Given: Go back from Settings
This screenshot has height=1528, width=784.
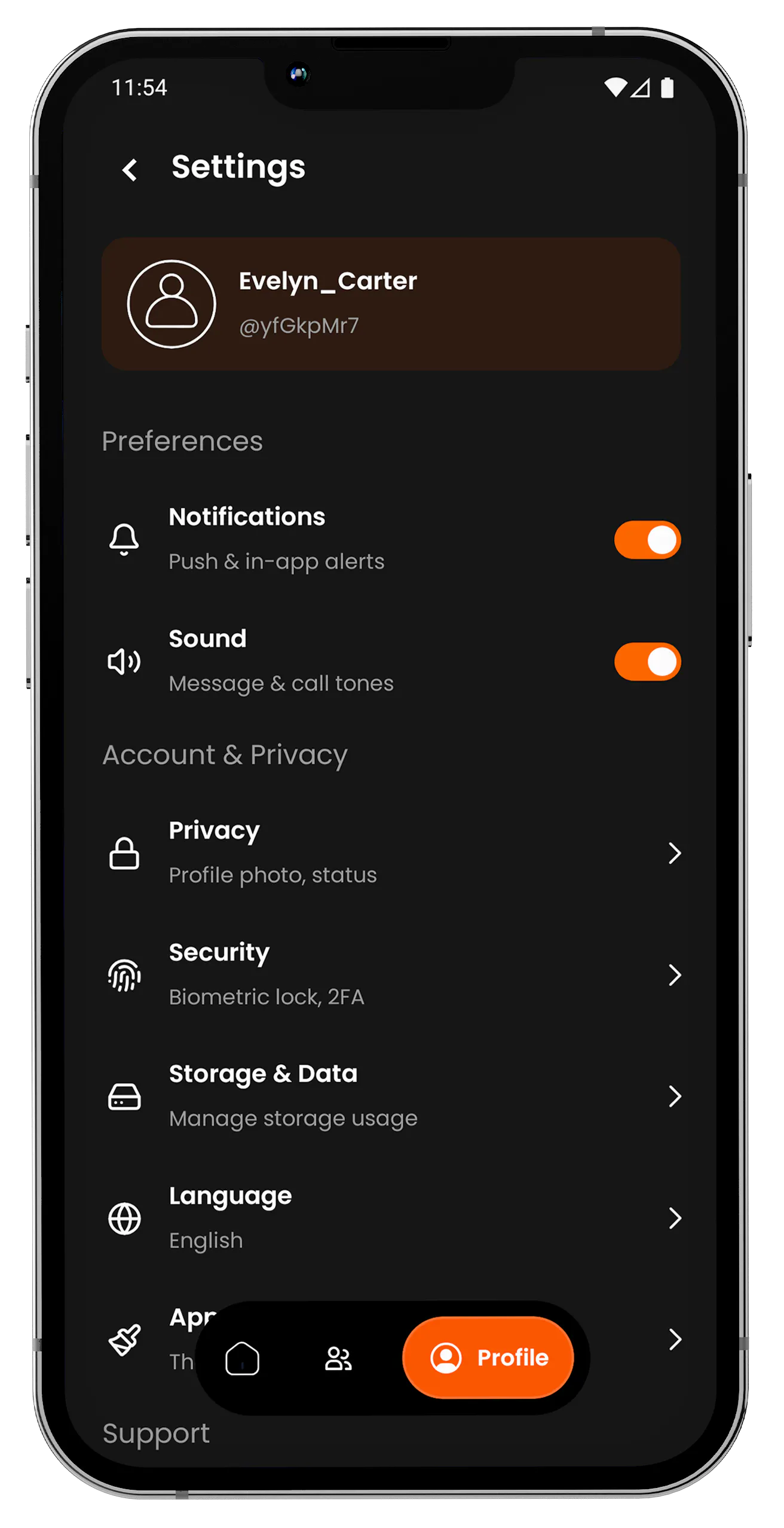Looking at the screenshot, I should (130, 169).
